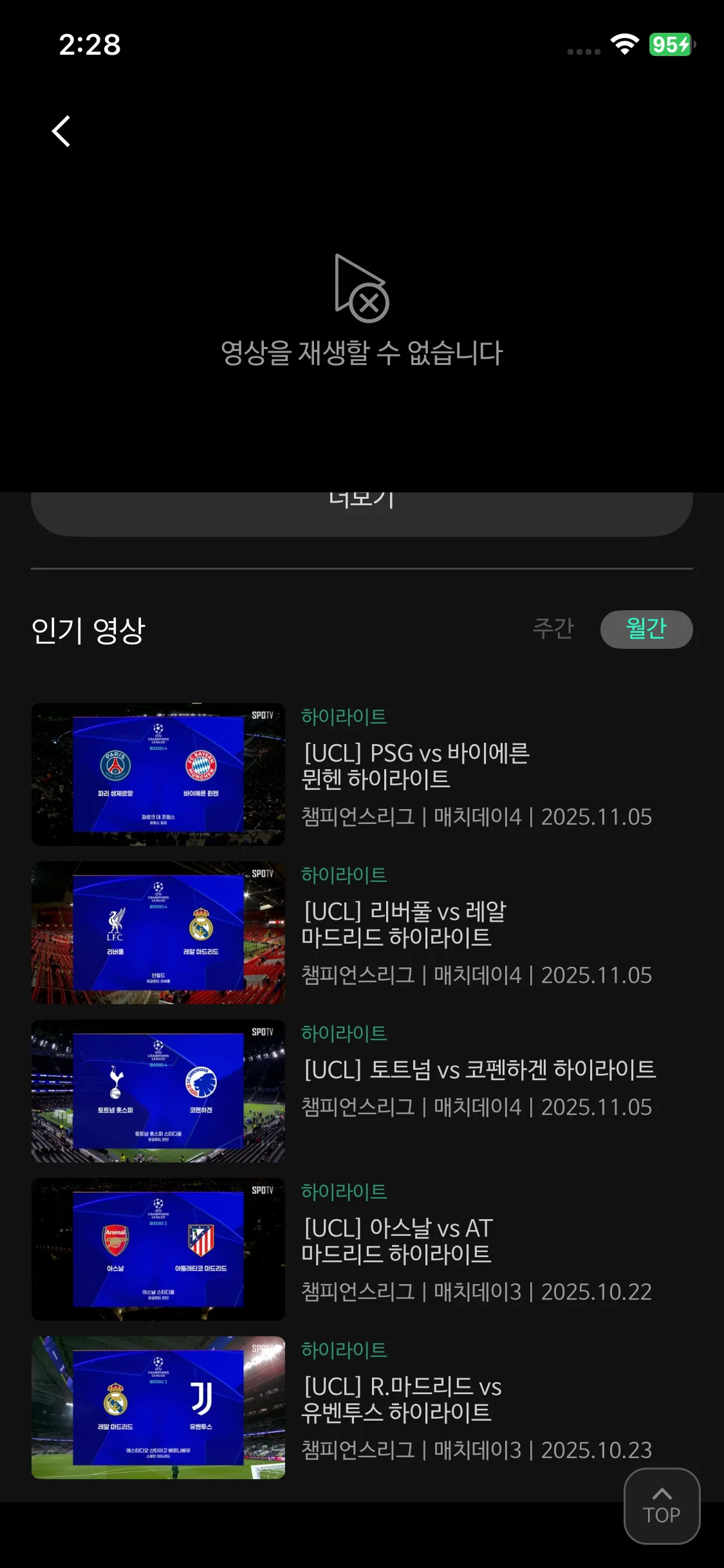Select the 토트넘 vs 코펜하겐 thumbnail

pyautogui.click(x=158, y=1091)
